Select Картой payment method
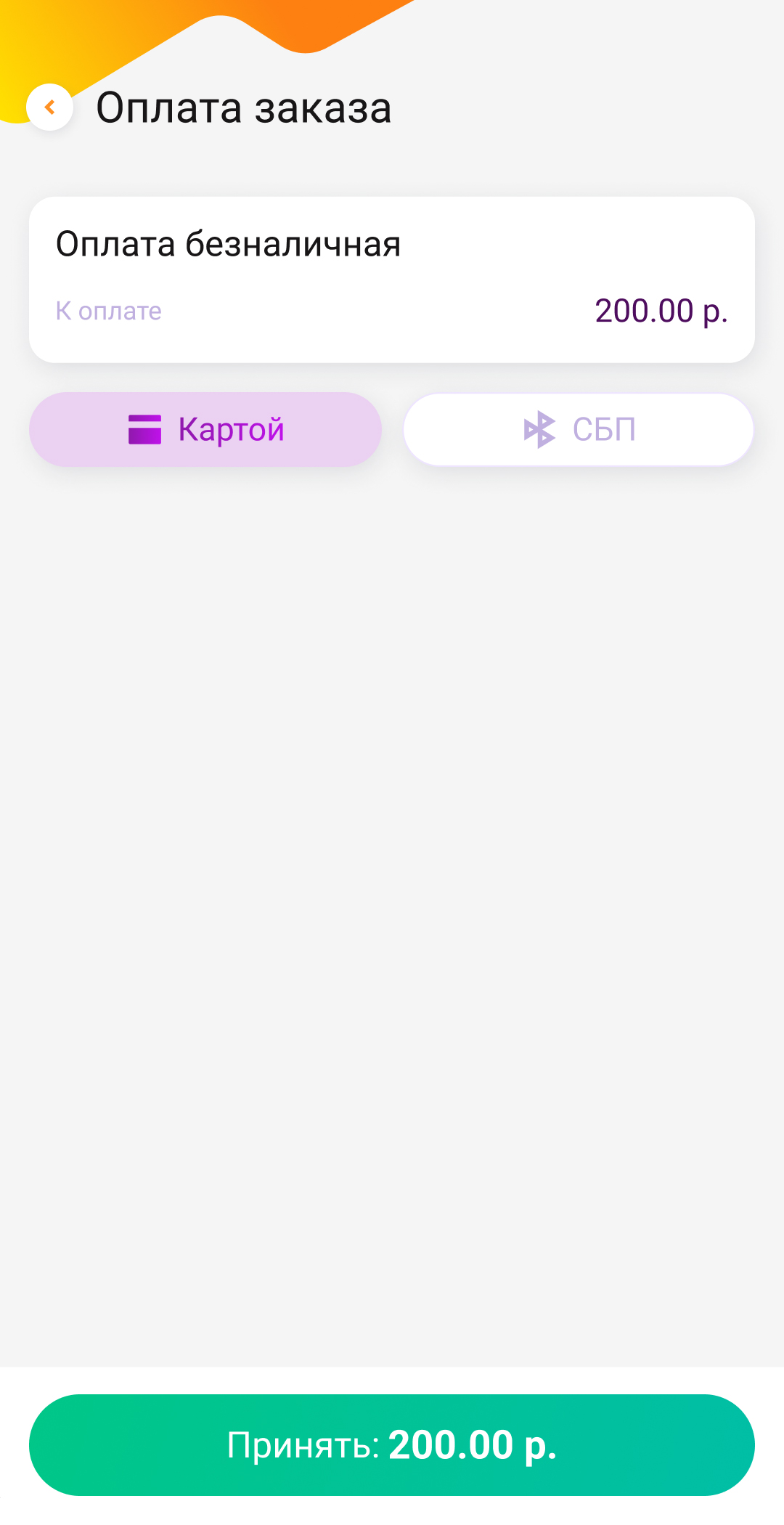 (x=205, y=429)
